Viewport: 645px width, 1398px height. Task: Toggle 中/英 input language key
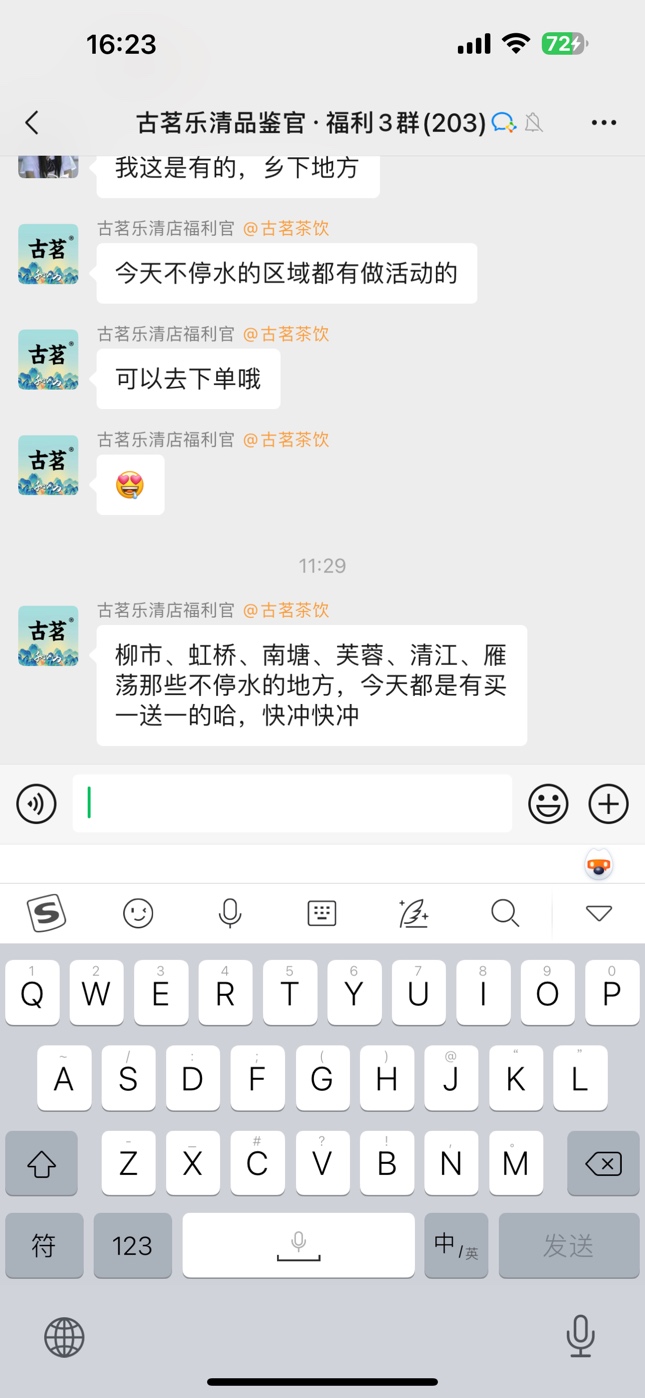(456, 1245)
